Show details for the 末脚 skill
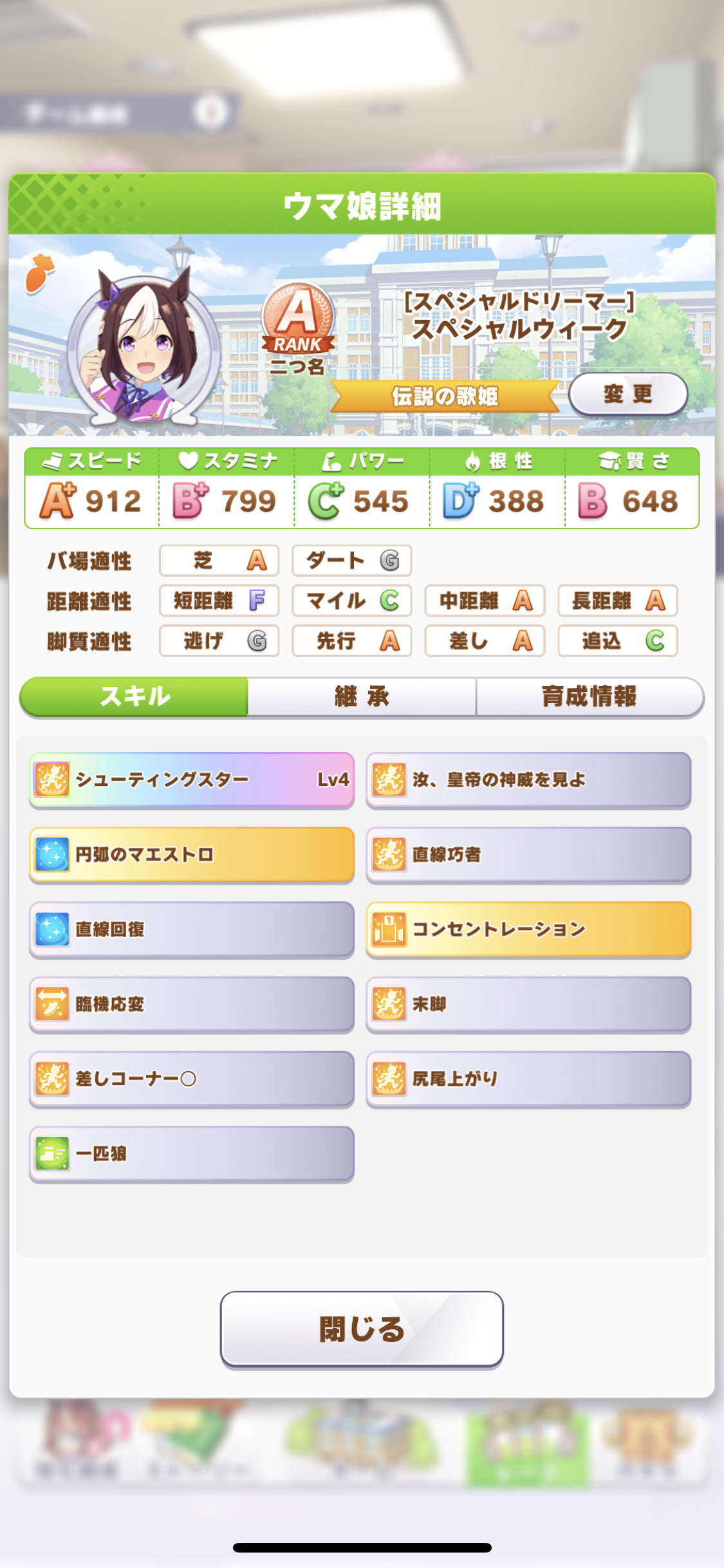This screenshot has height=1568, width=724. coord(528,1004)
